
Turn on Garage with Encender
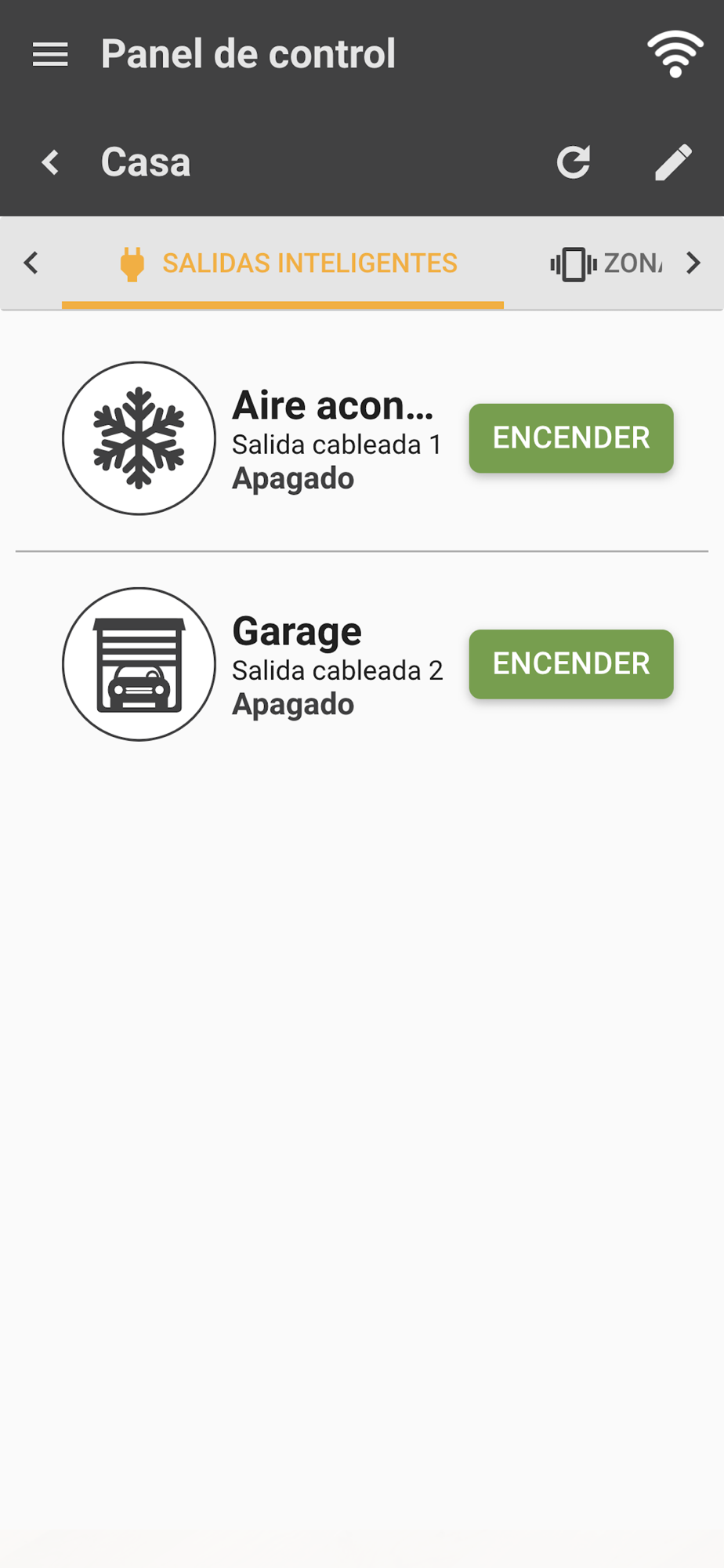[x=571, y=664]
